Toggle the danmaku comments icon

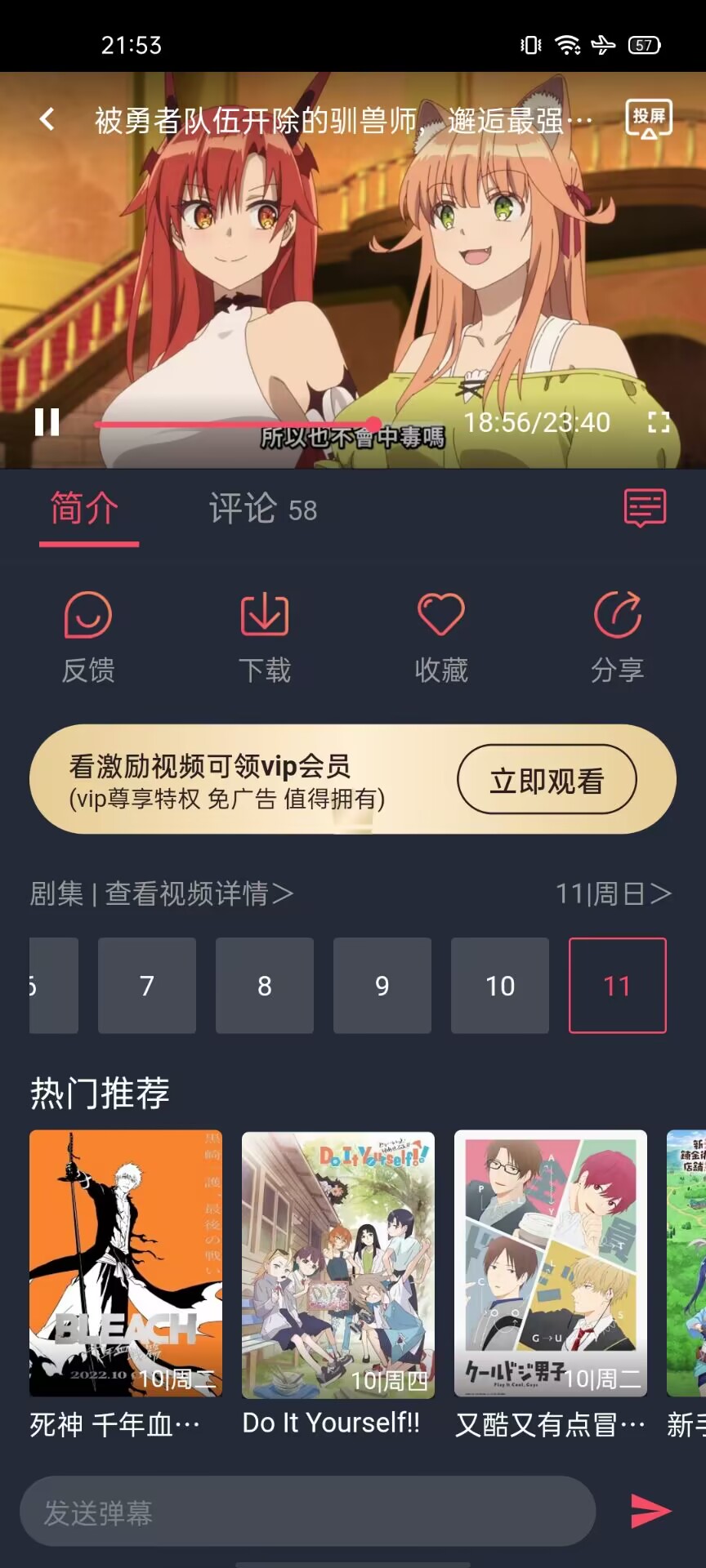645,508
